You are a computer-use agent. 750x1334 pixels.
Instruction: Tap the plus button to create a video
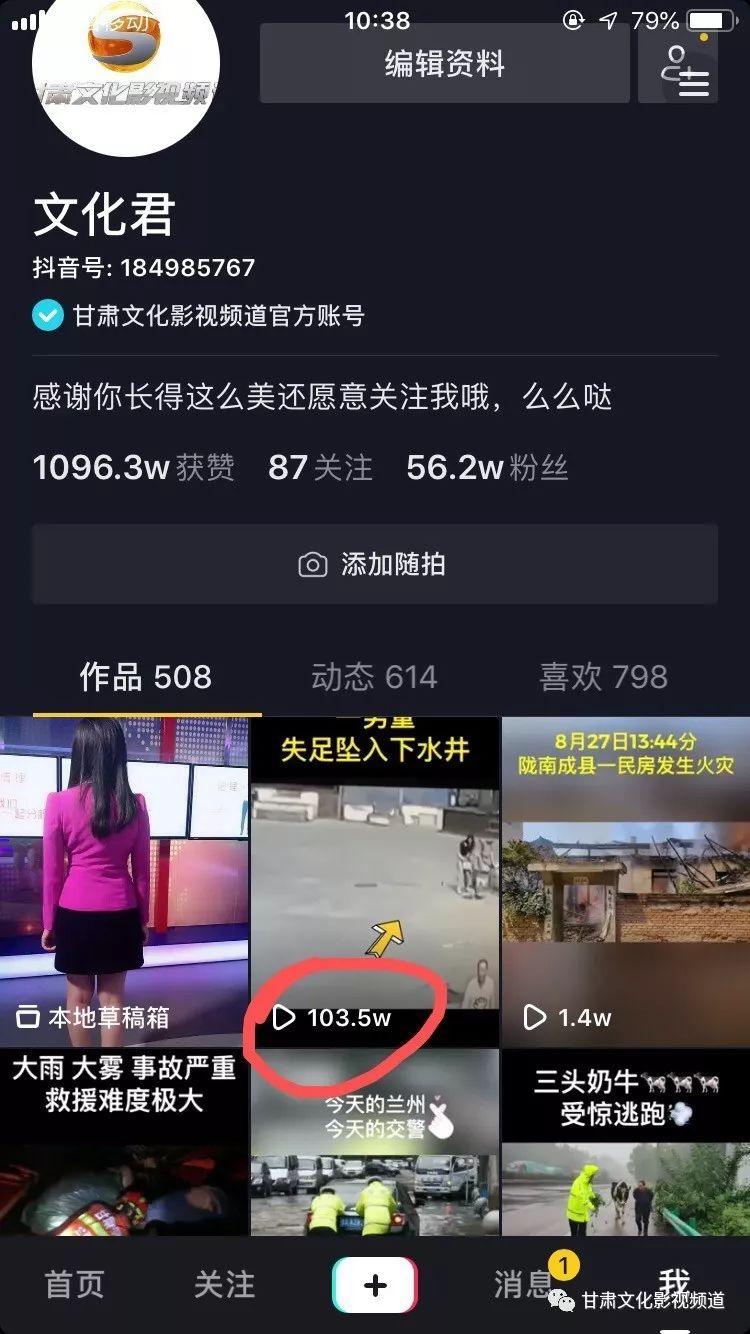[x=374, y=1284]
